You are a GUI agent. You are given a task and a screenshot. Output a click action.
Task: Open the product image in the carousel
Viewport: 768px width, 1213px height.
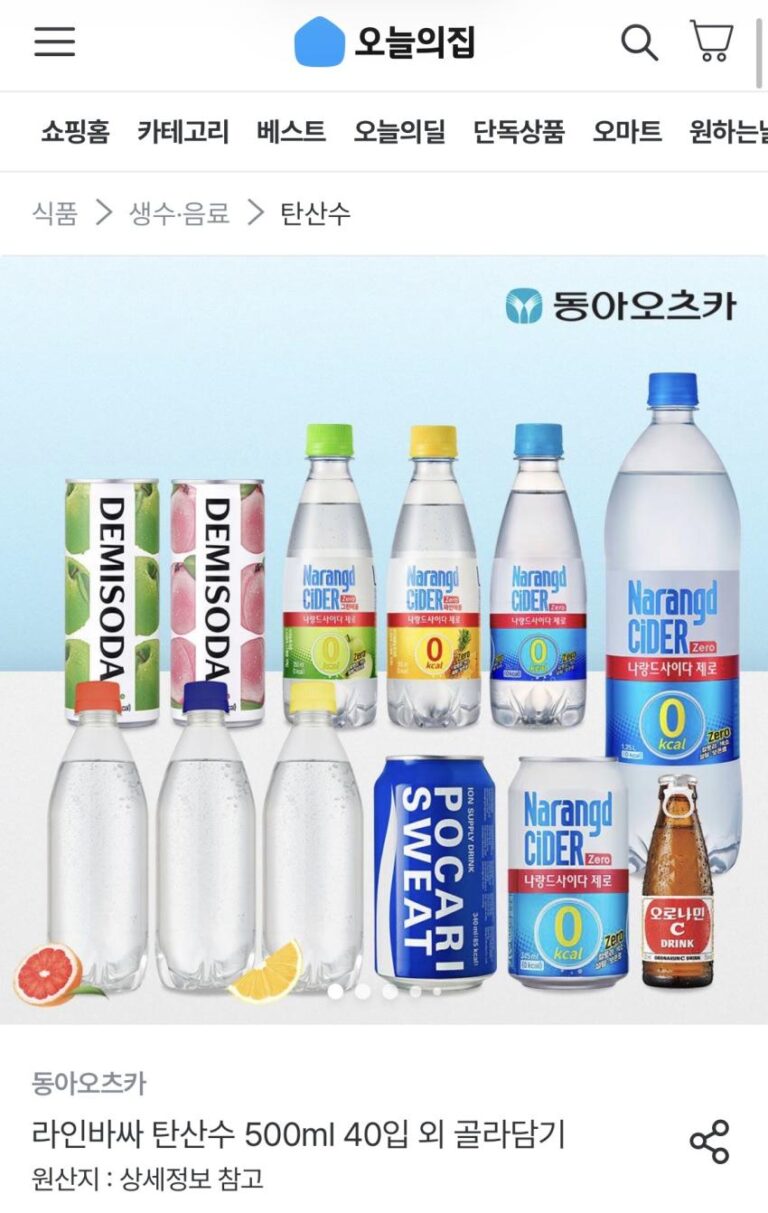(384, 640)
